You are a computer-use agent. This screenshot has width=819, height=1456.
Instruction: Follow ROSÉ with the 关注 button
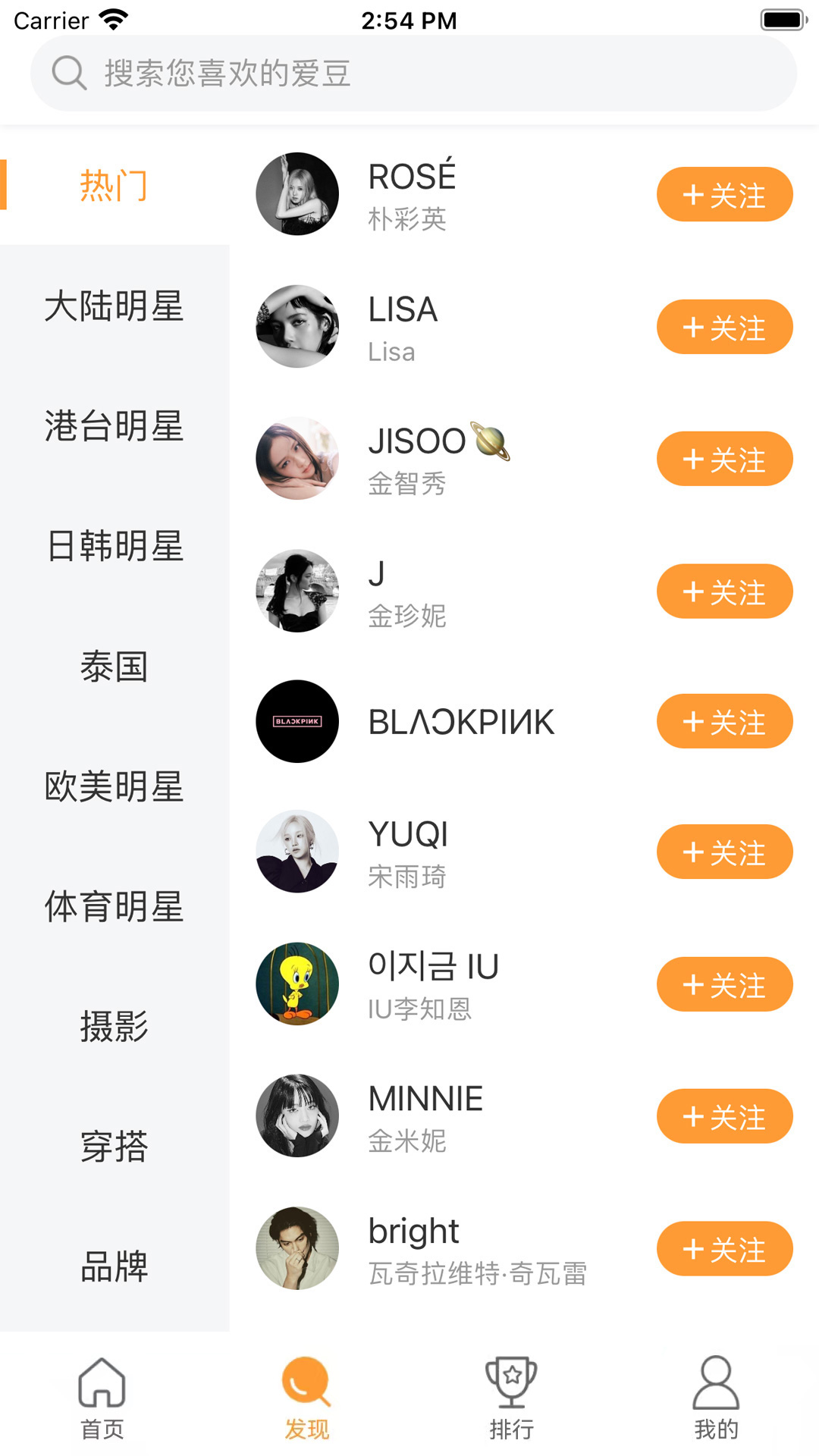[x=724, y=194]
